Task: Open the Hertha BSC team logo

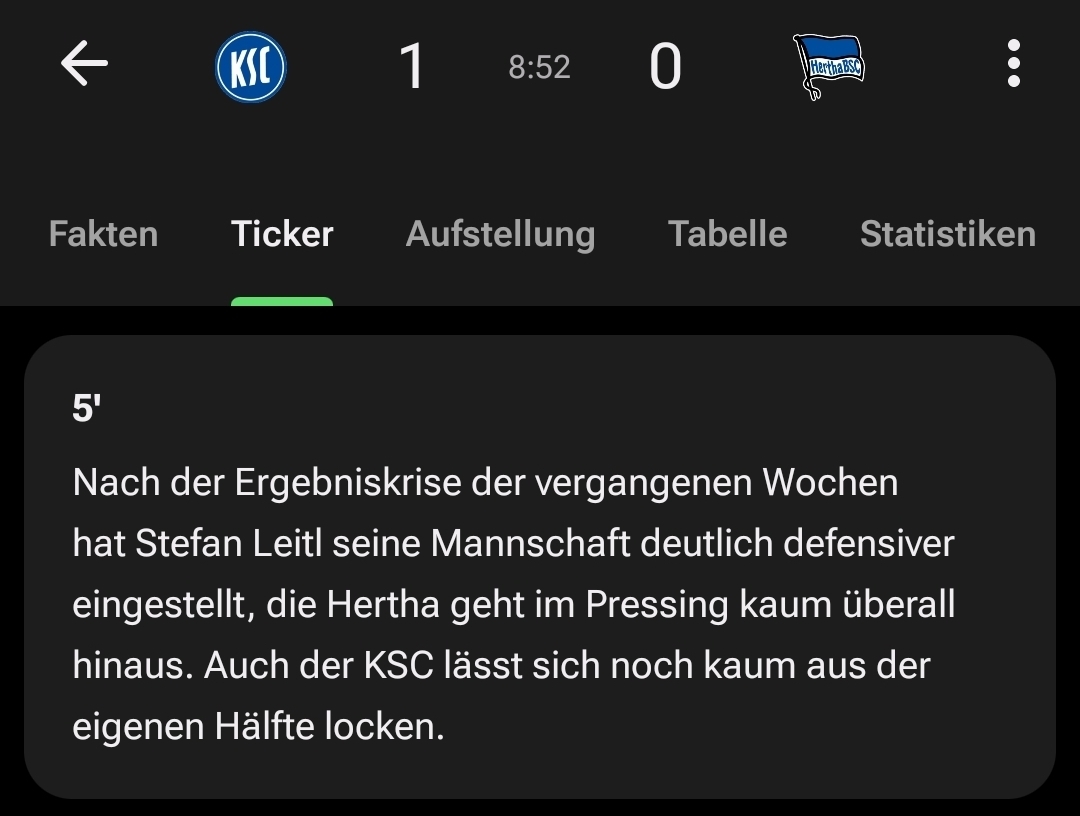Action: (x=827, y=67)
